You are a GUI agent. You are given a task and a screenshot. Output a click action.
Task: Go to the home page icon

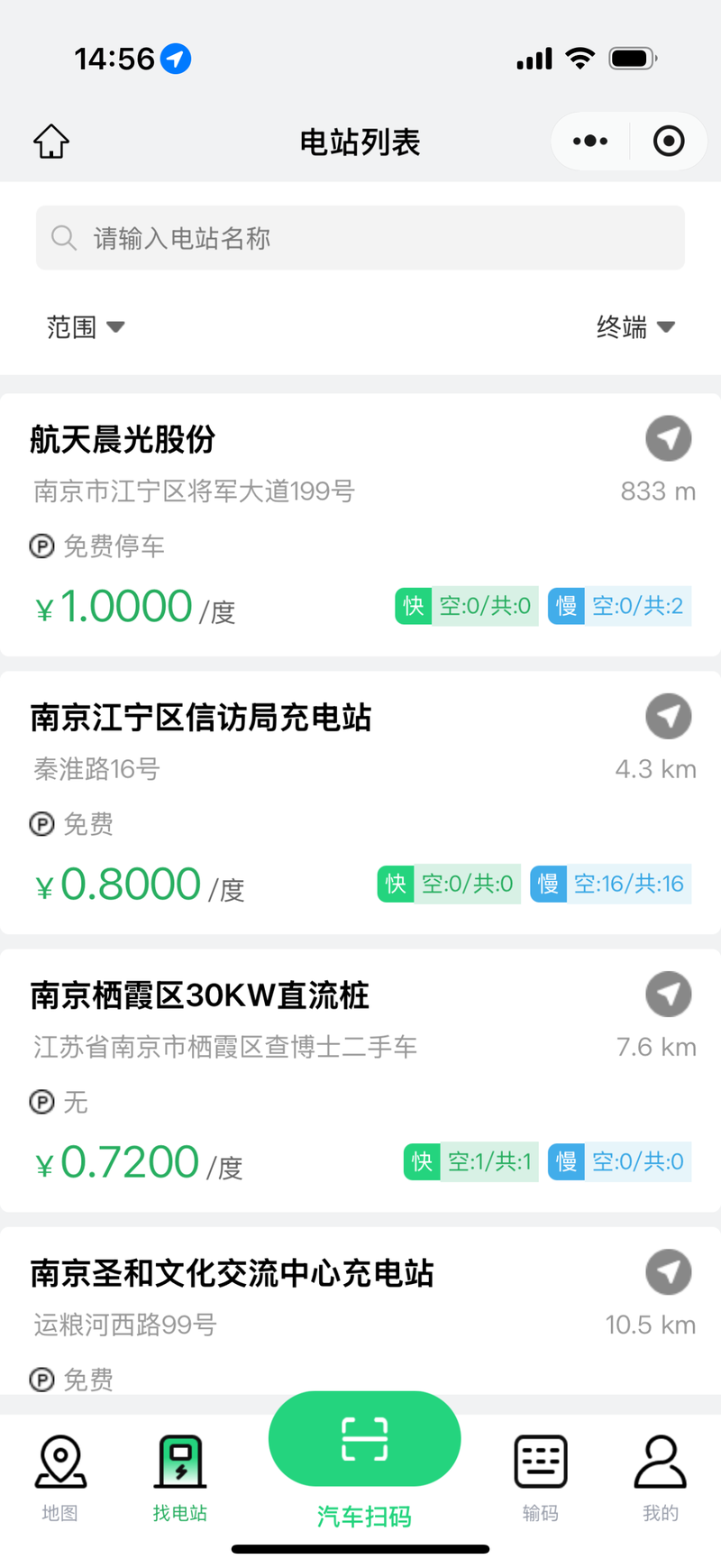[x=51, y=142]
